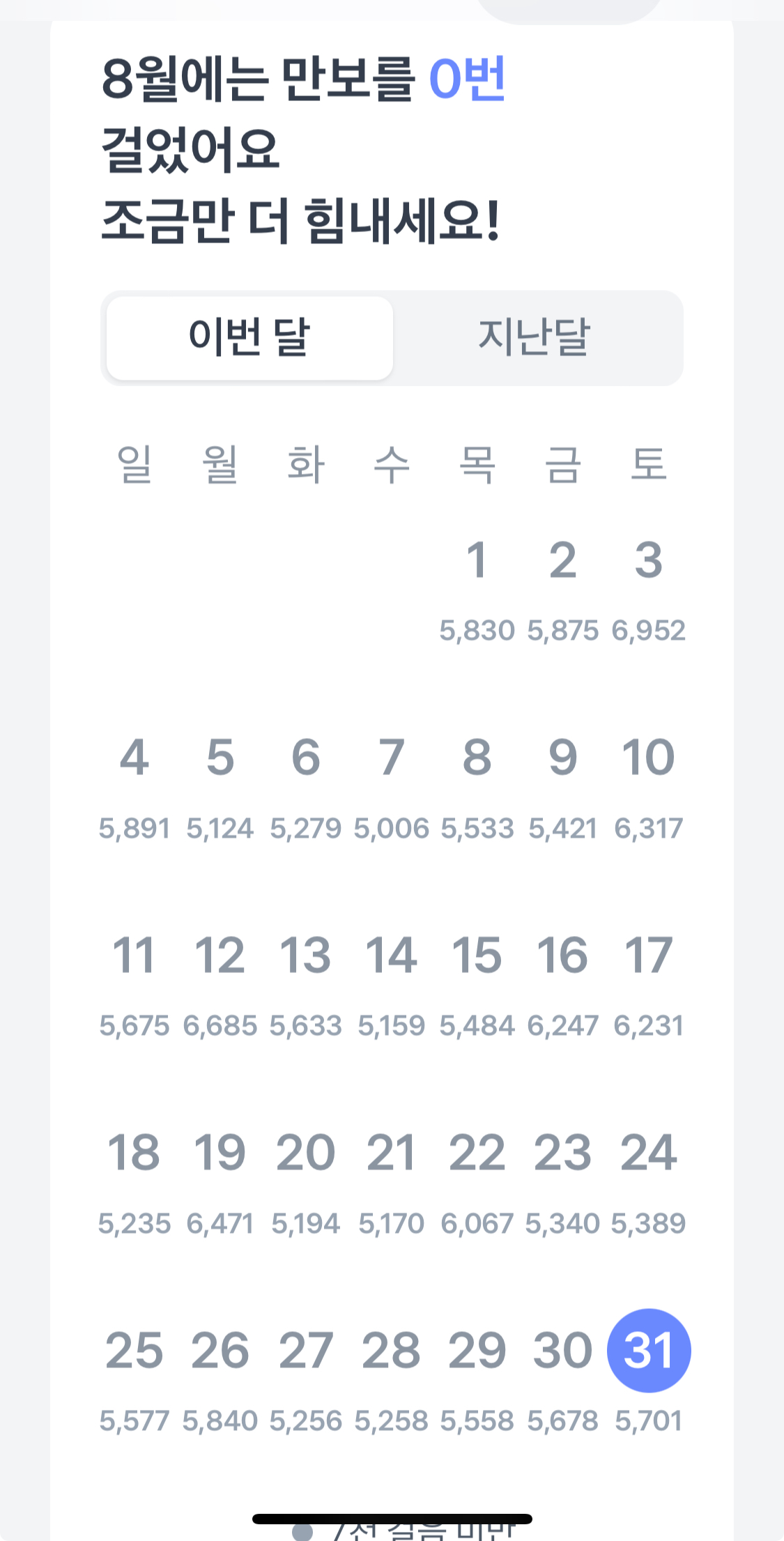Switch to the 이번 달 tab

tap(249, 338)
